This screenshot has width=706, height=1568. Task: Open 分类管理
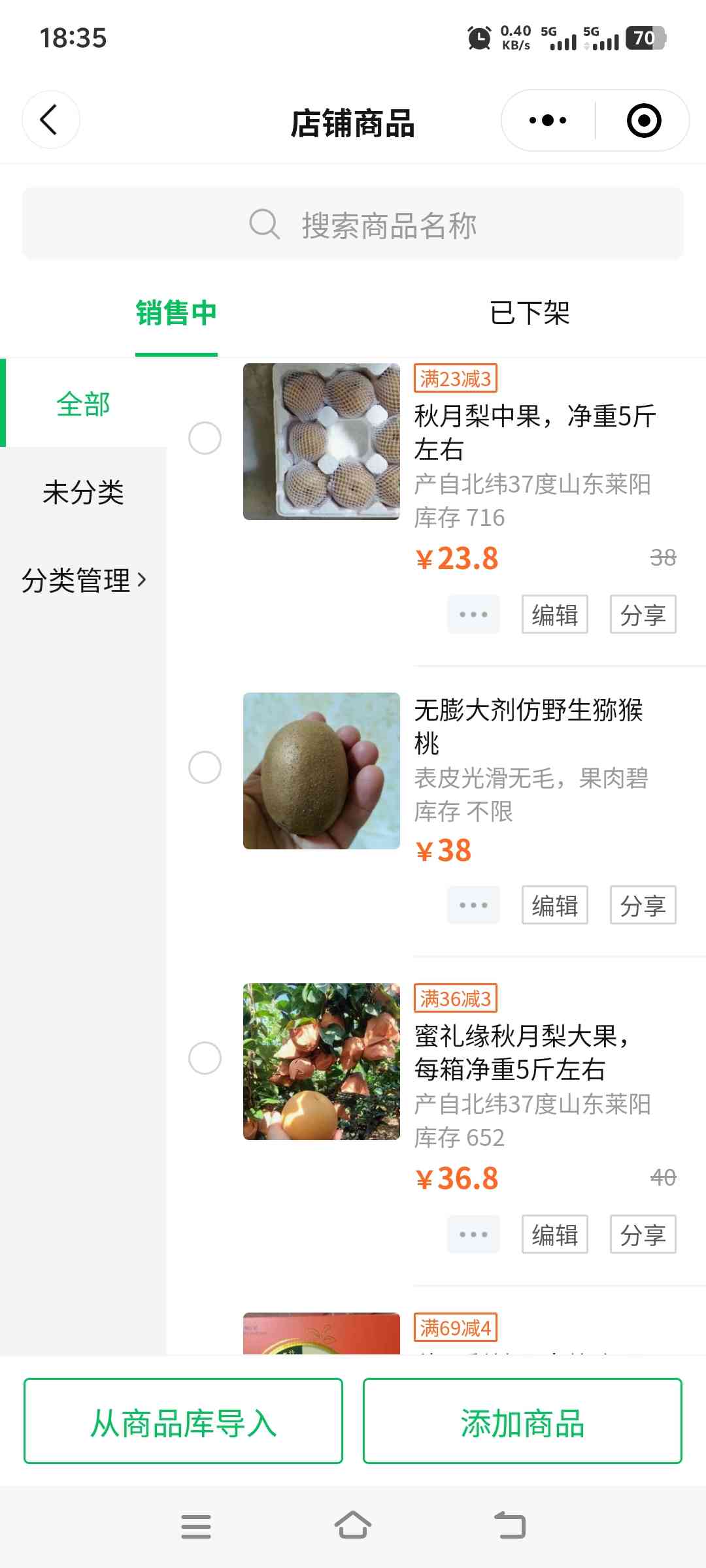tap(83, 580)
